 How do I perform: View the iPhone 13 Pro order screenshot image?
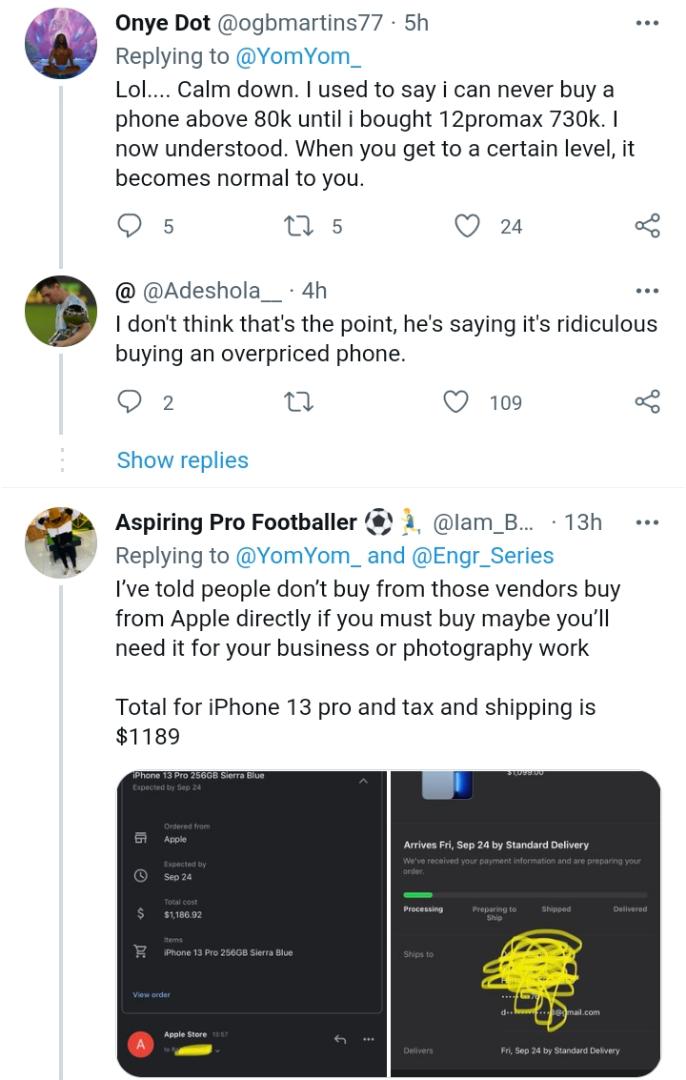pyautogui.click(x=250, y=920)
